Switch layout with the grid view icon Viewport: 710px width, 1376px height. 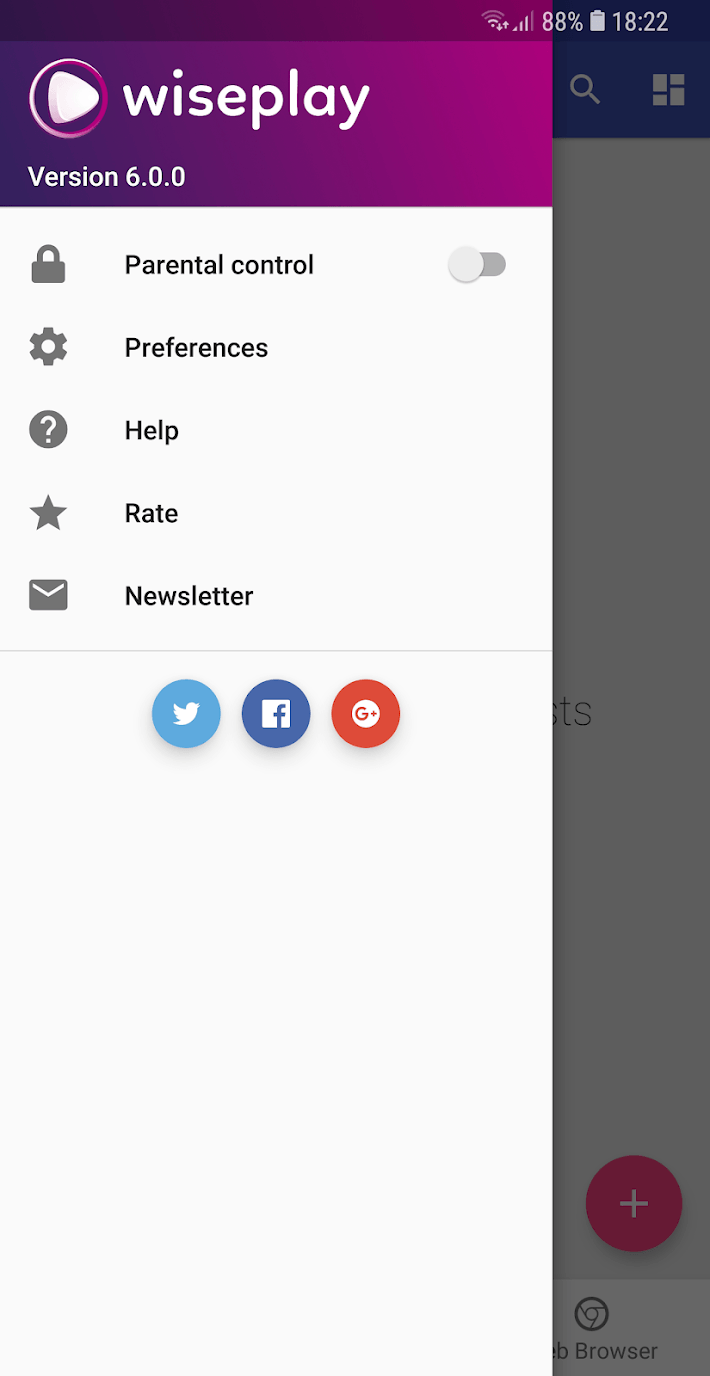668,90
